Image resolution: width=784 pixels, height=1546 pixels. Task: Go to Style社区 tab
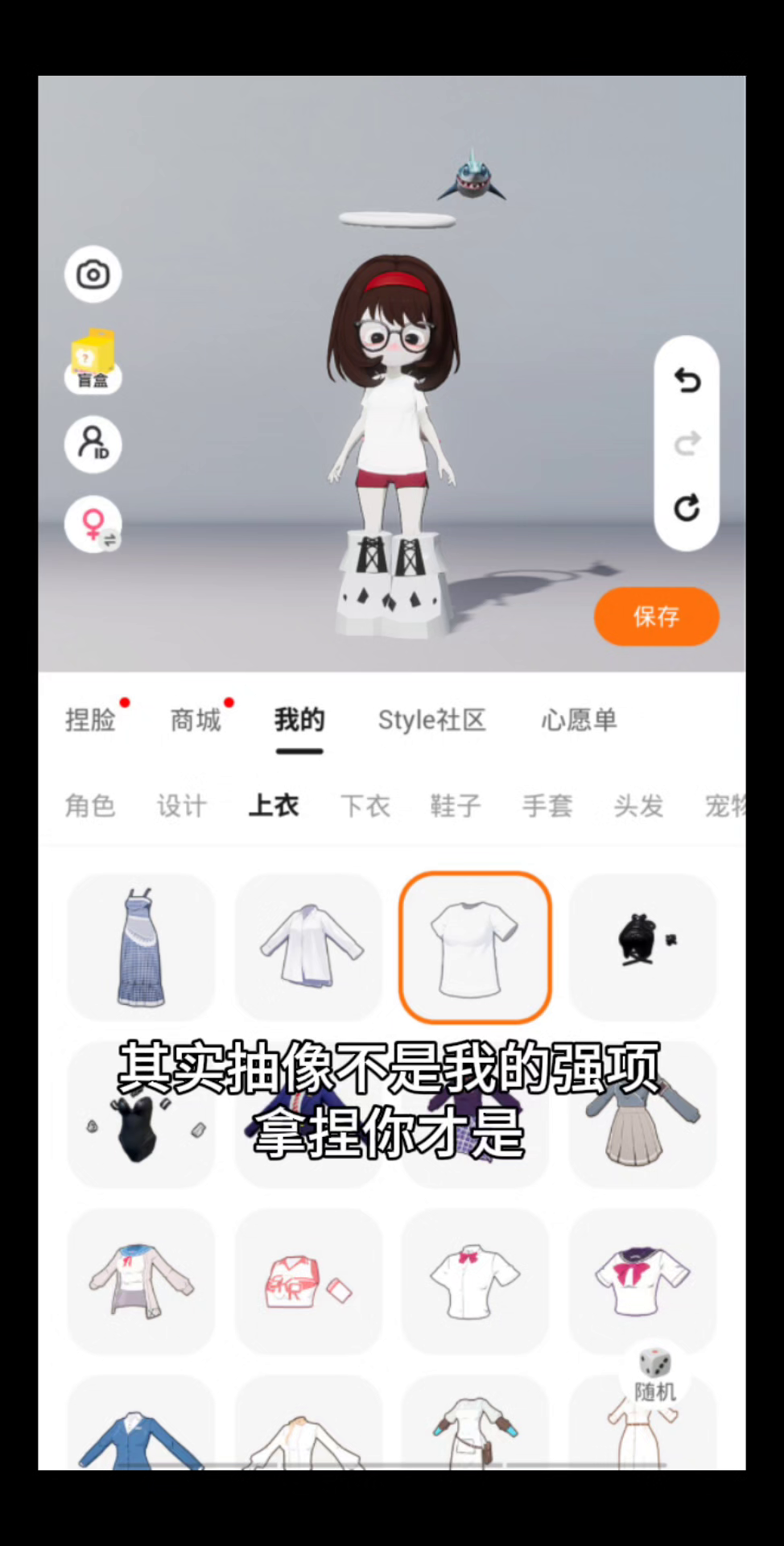pyautogui.click(x=431, y=720)
